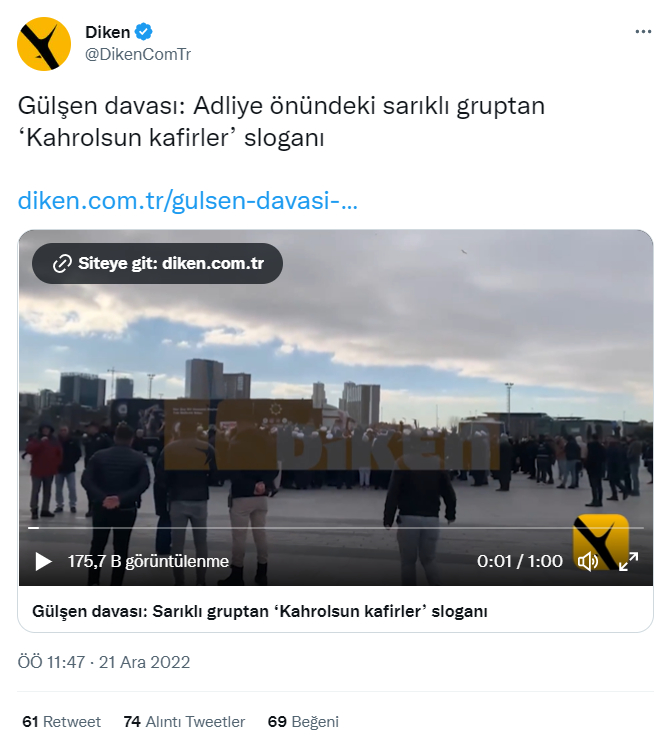Expand the video to fullscreen
The height and width of the screenshot is (750, 672).
tap(628, 561)
